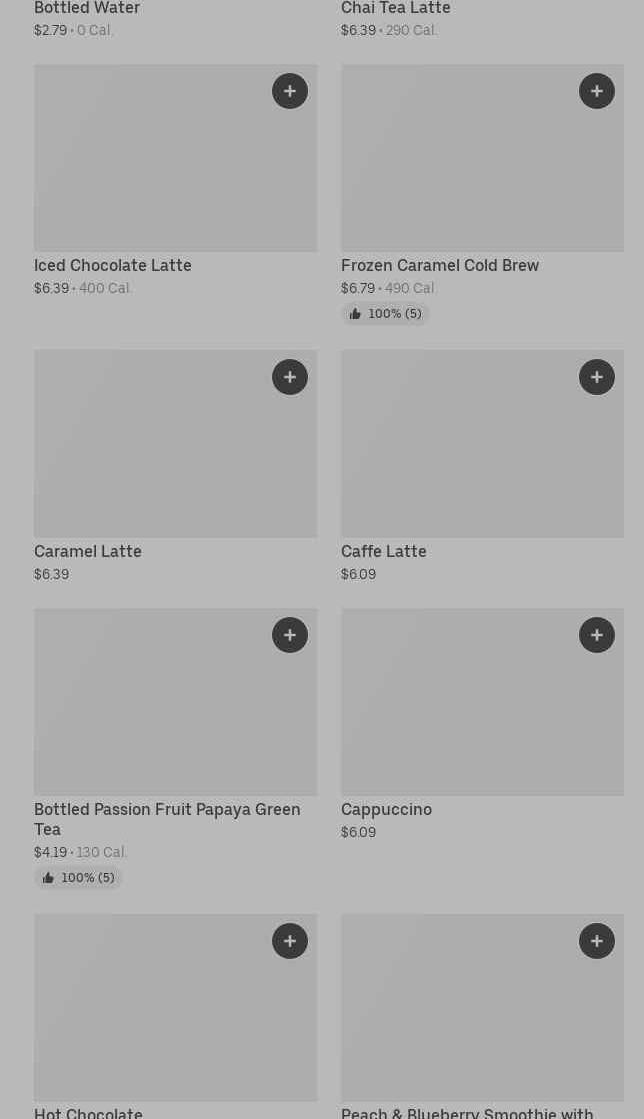
Task: Add Iced Chocolate Latte to cart
Action: [x=290, y=91]
